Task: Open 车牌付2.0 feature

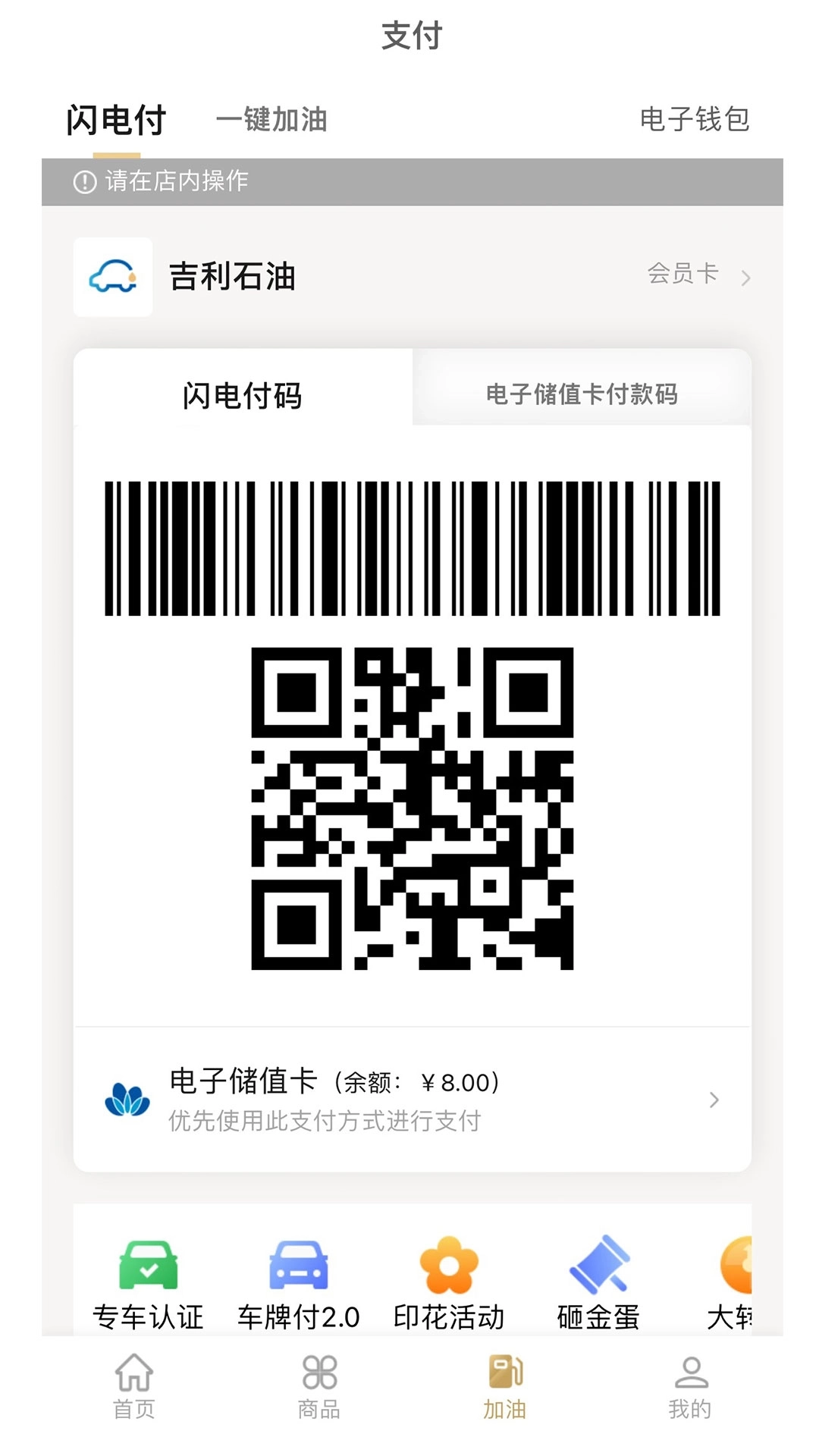Action: click(297, 1263)
